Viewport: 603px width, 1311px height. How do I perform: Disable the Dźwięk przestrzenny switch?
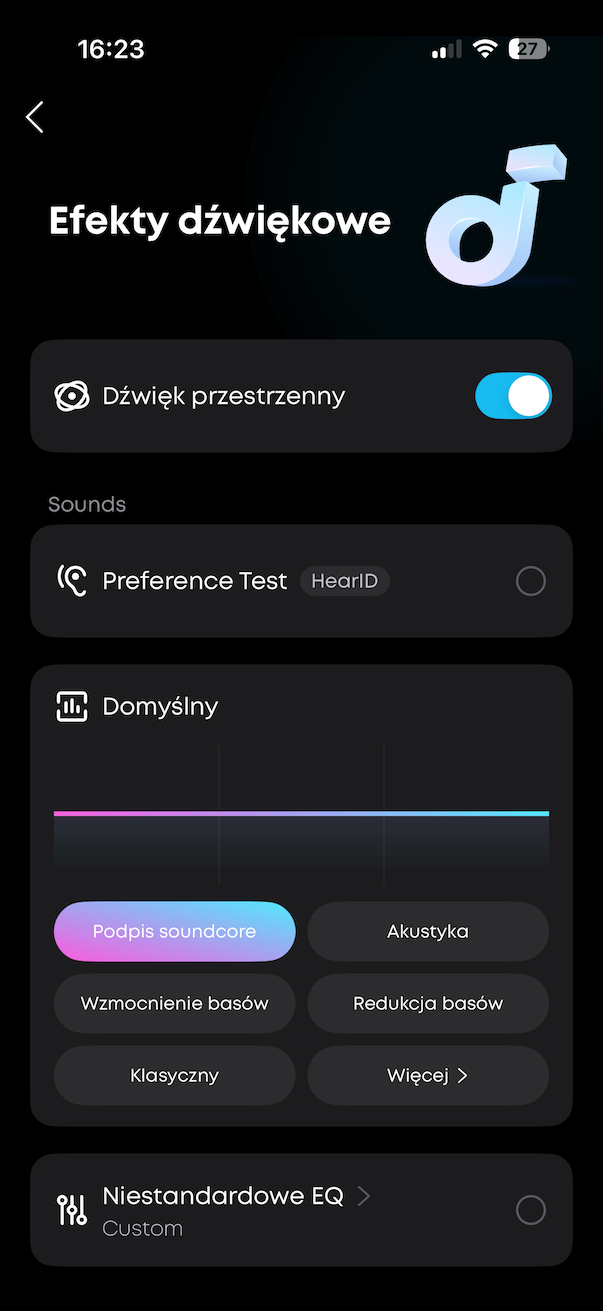(x=512, y=396)
